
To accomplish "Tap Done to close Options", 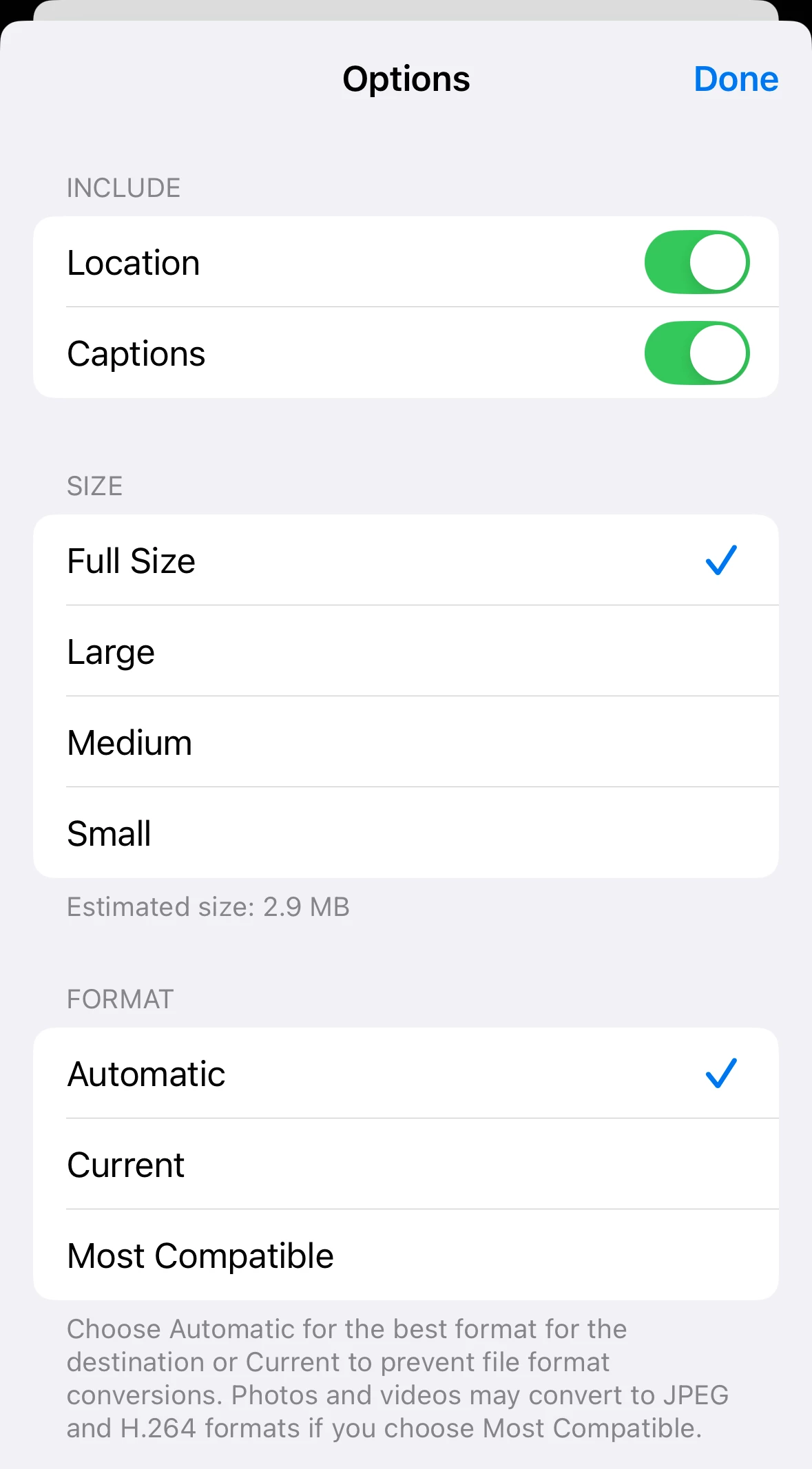I will [736, 79].
